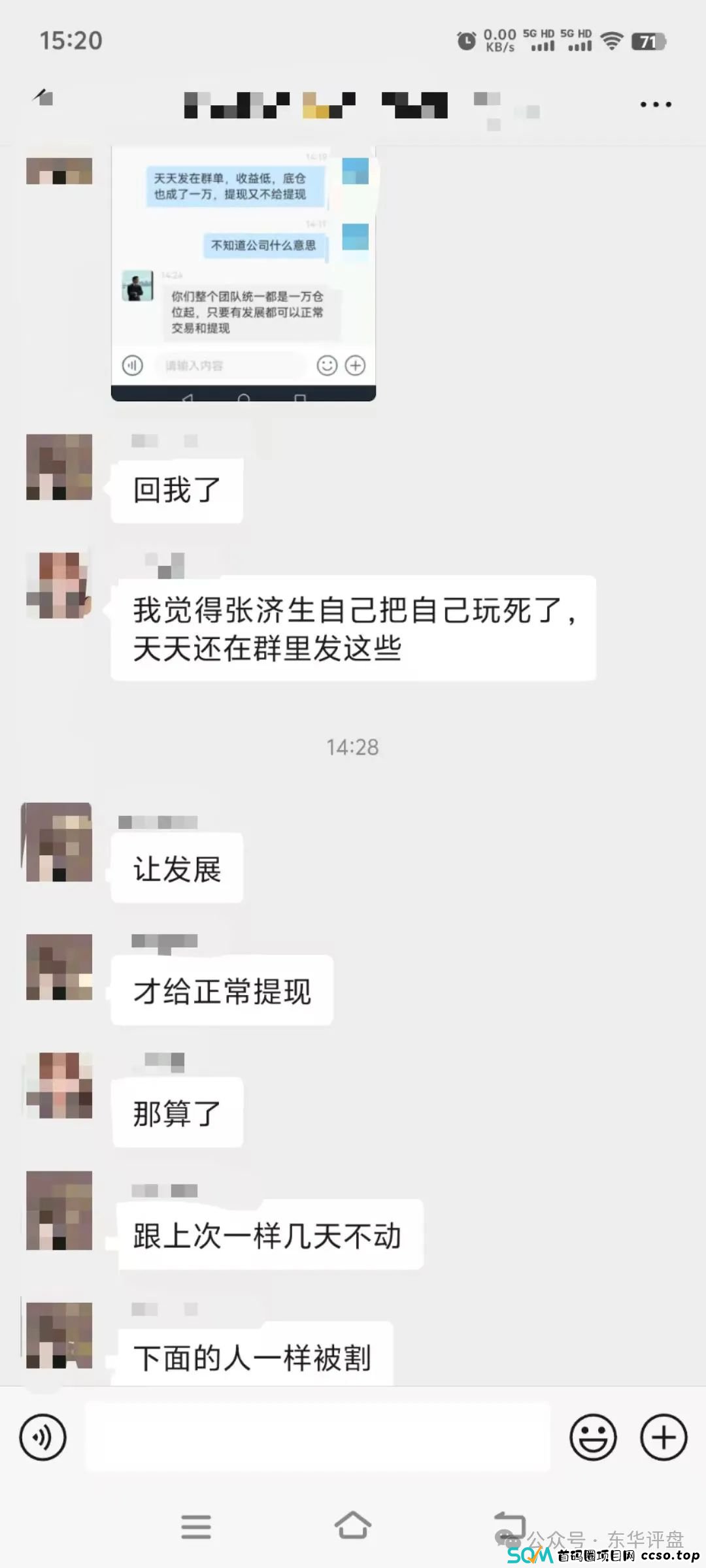
Task: Tap the avatar beside '跟上次一样几天不动'
Action: click(59, 1209)
